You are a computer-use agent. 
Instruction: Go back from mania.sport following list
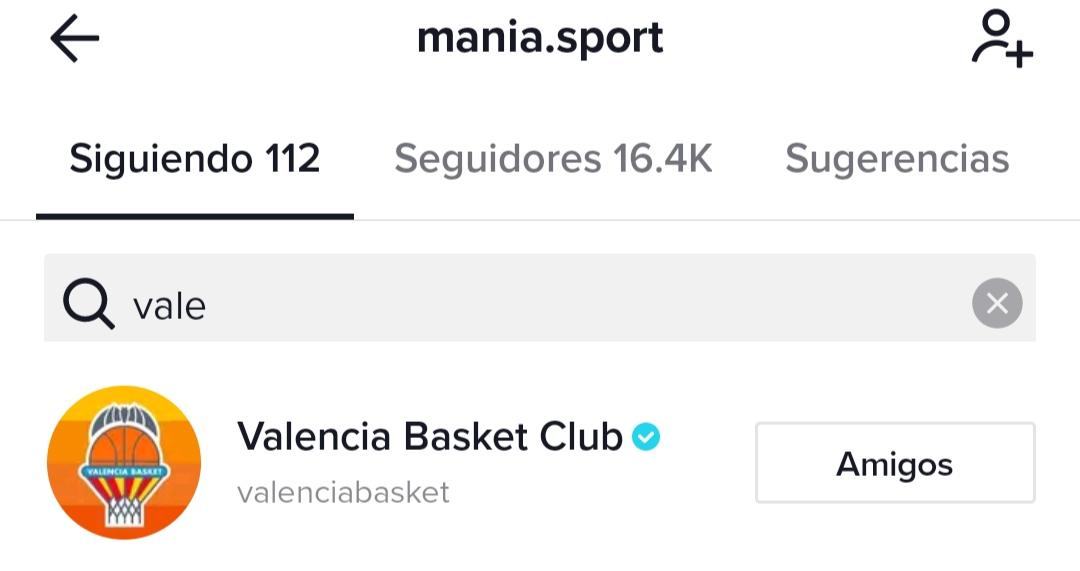pos(75,40)
